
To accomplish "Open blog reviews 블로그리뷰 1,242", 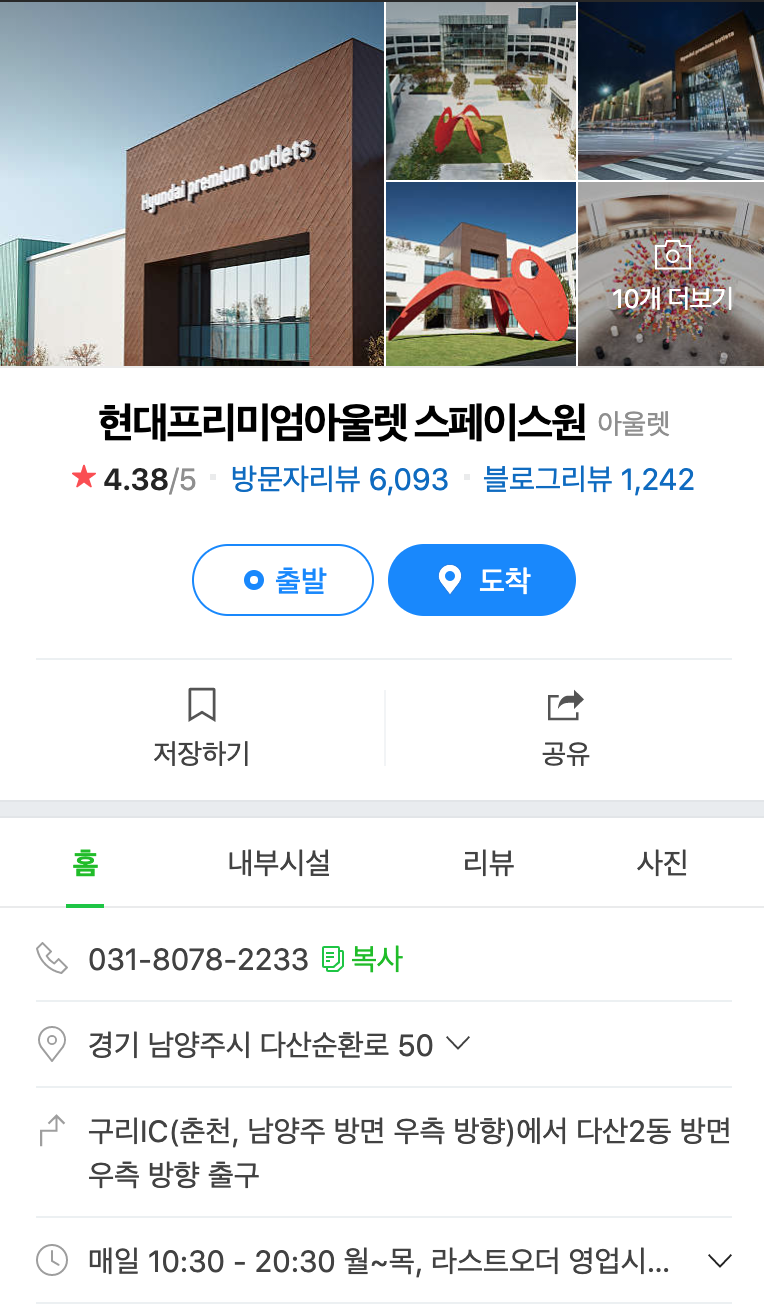I will 588,479.
